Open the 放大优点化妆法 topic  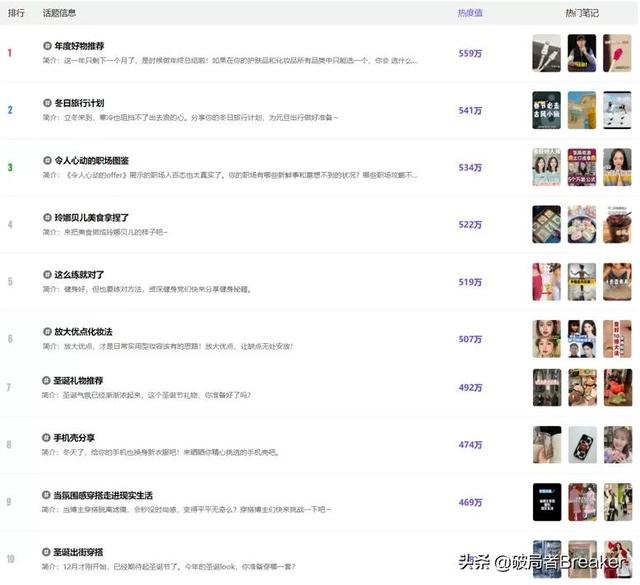82,331
